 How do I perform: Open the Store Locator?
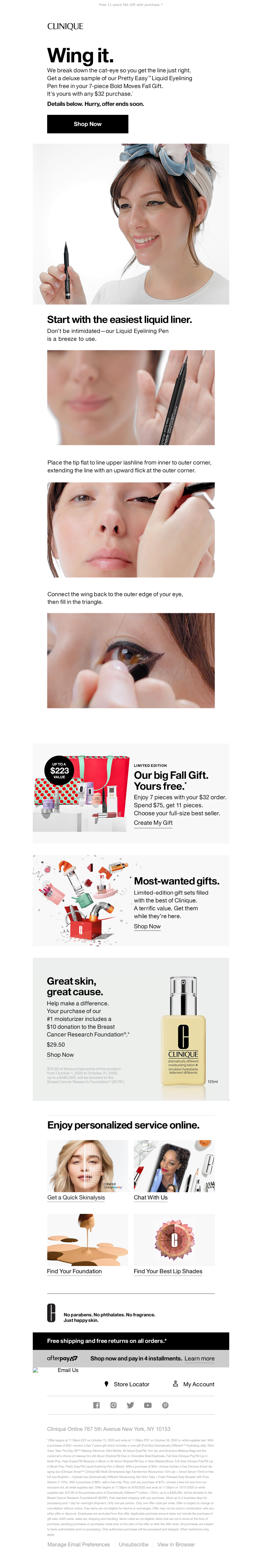[131, 1384]
